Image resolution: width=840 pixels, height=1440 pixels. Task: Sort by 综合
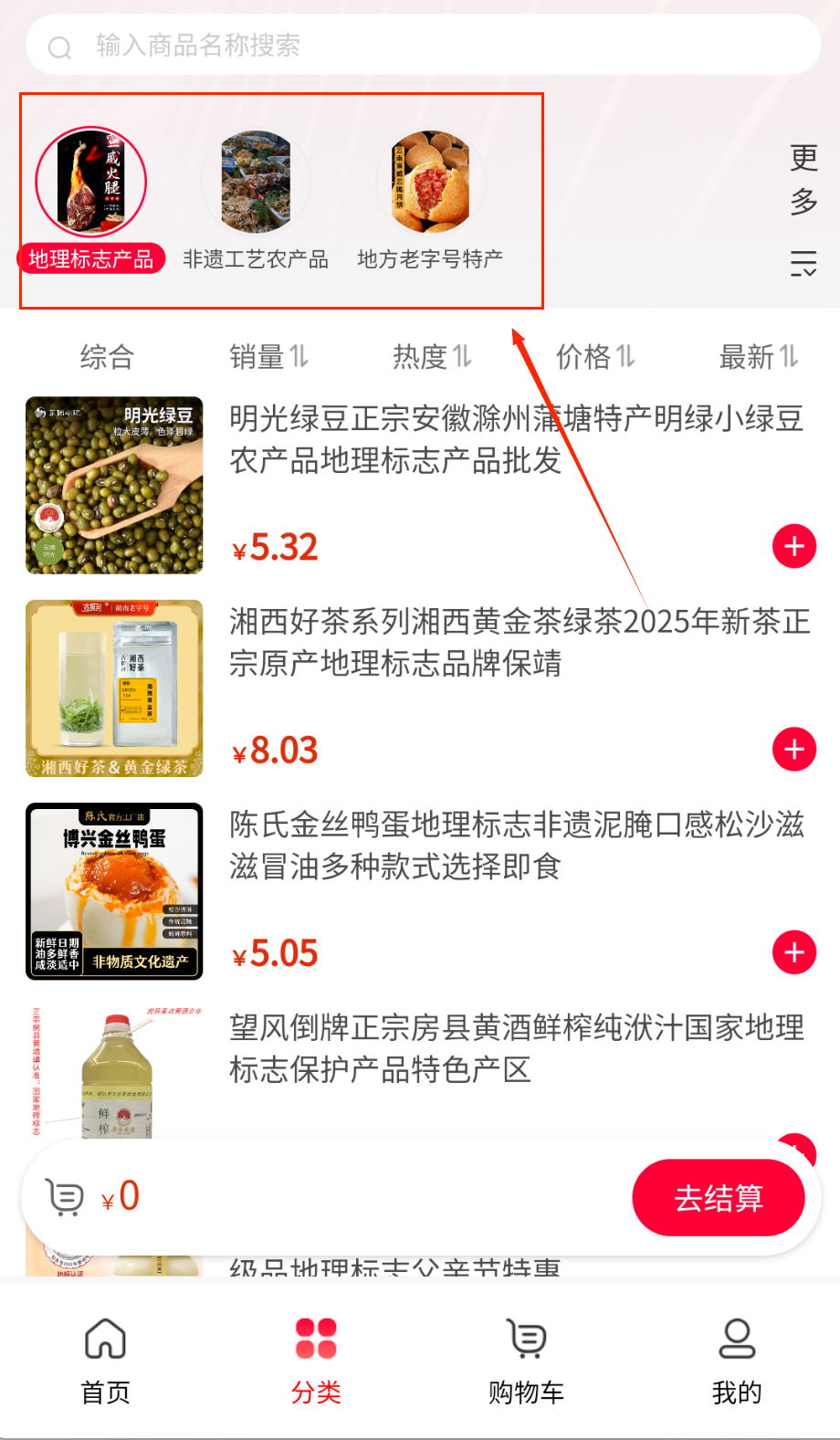107,357
